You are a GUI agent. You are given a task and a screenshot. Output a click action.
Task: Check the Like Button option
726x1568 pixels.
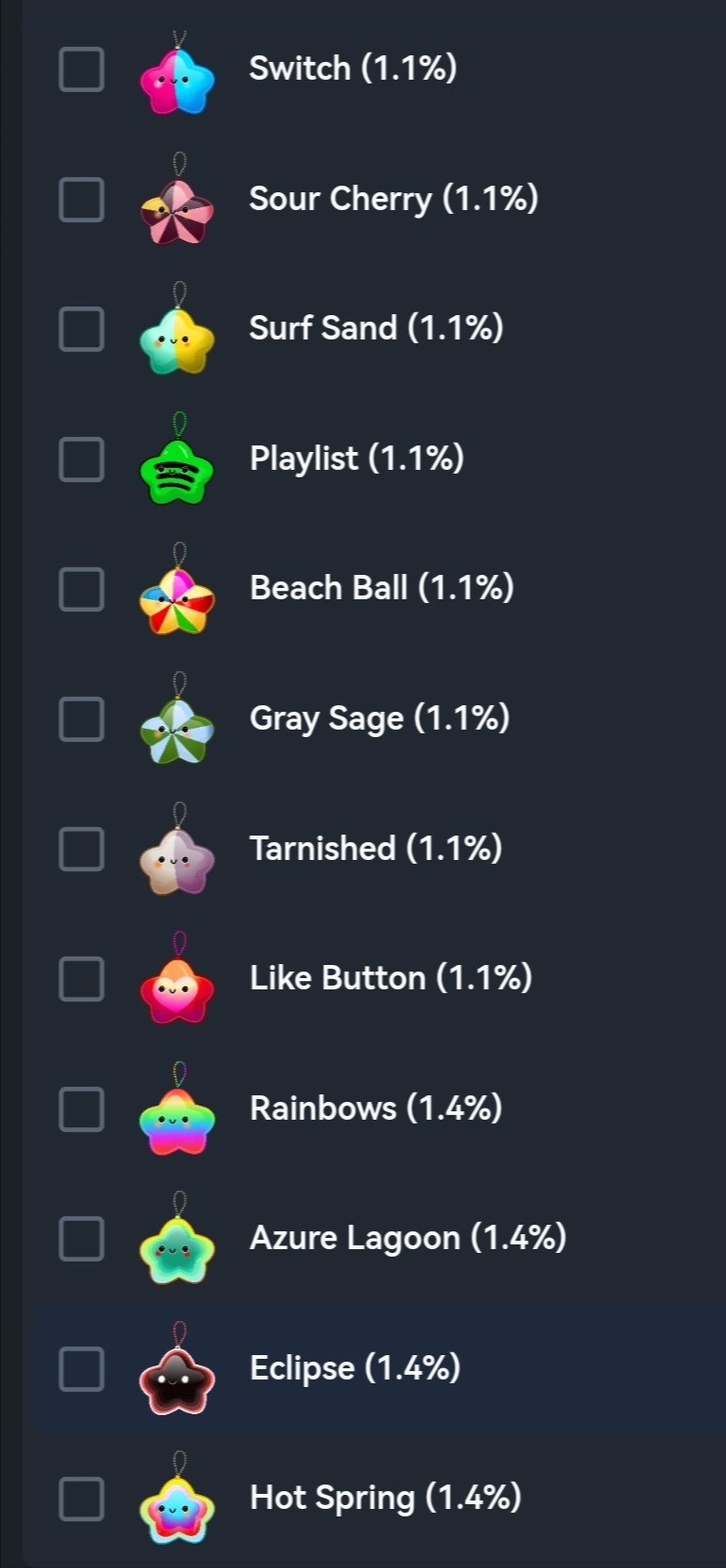click(82, 979)
